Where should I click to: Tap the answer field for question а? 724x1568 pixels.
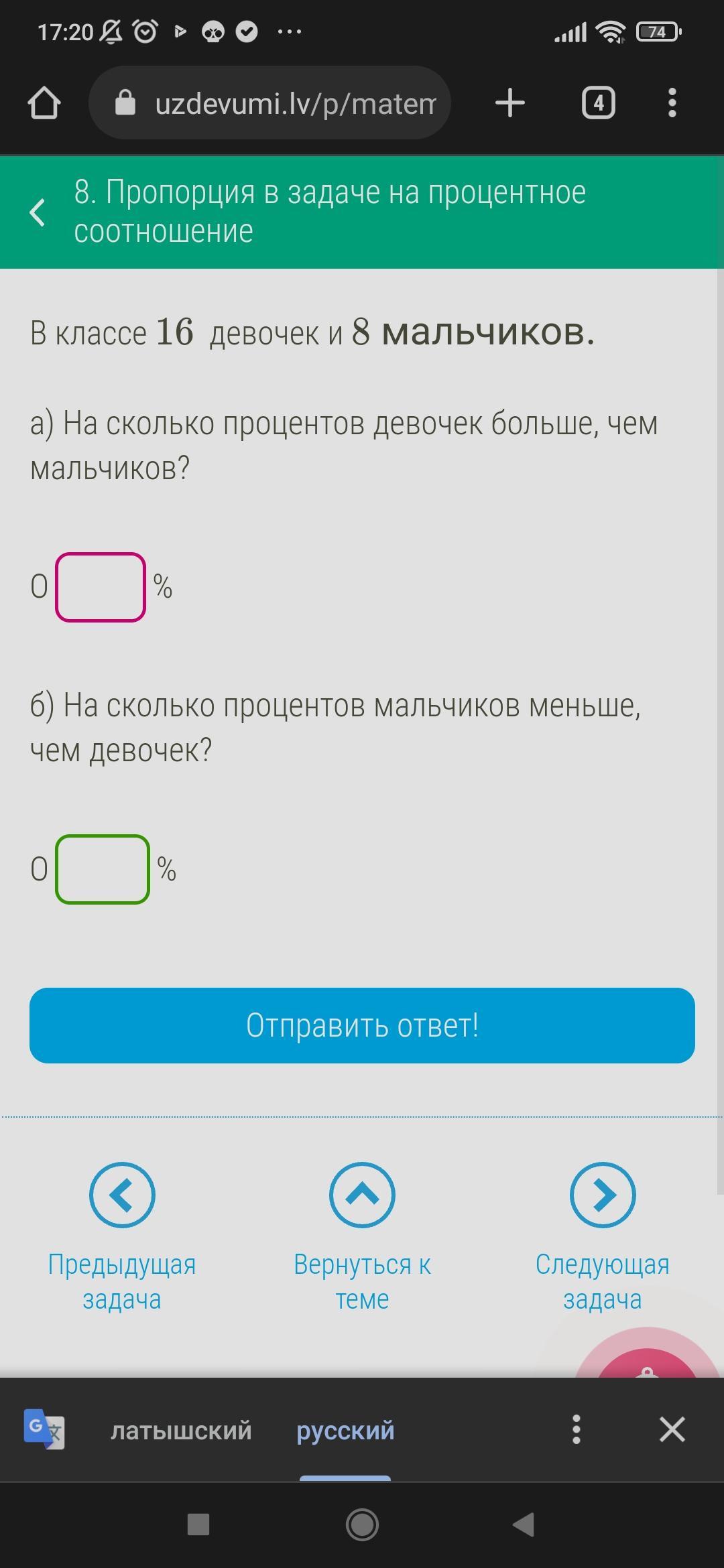[101, 587]
